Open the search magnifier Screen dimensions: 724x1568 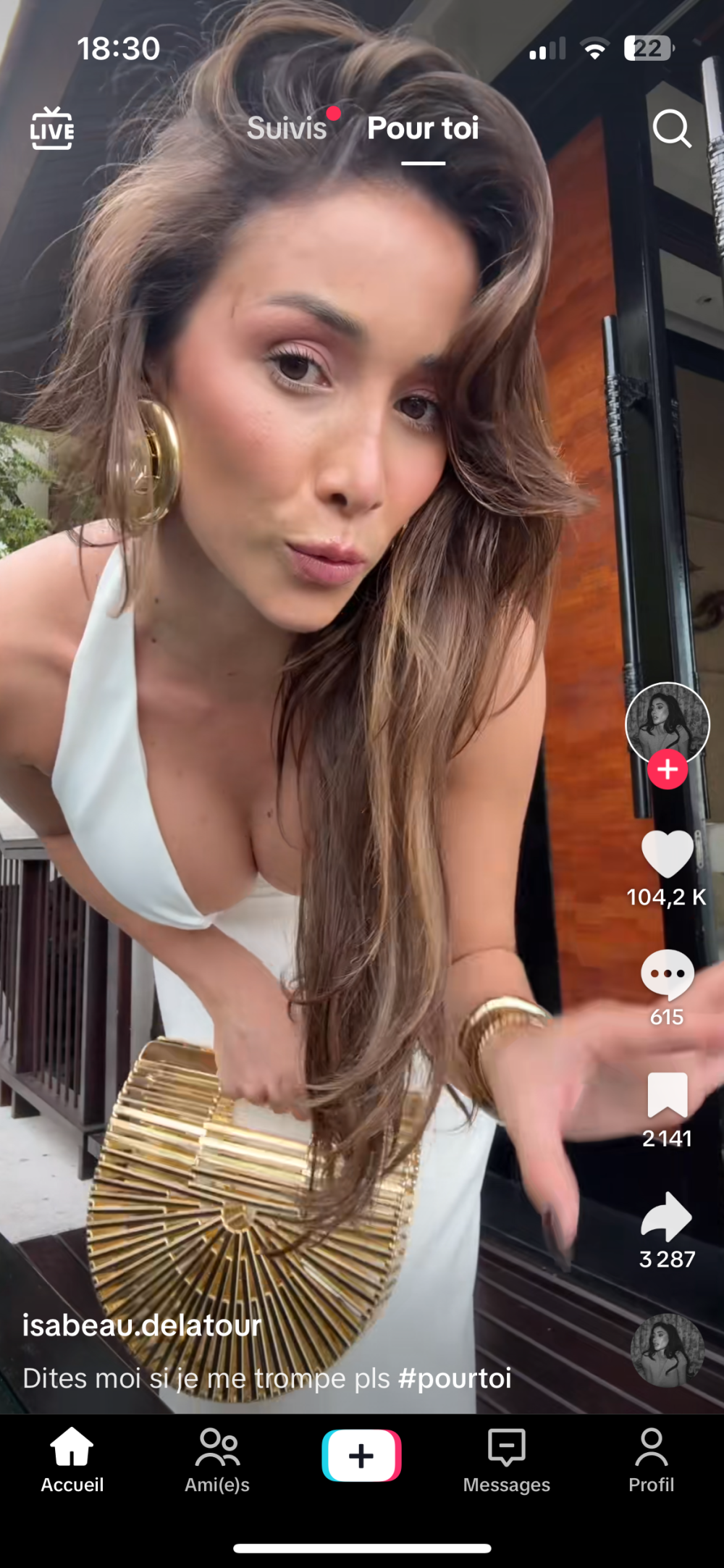(671, 129)
